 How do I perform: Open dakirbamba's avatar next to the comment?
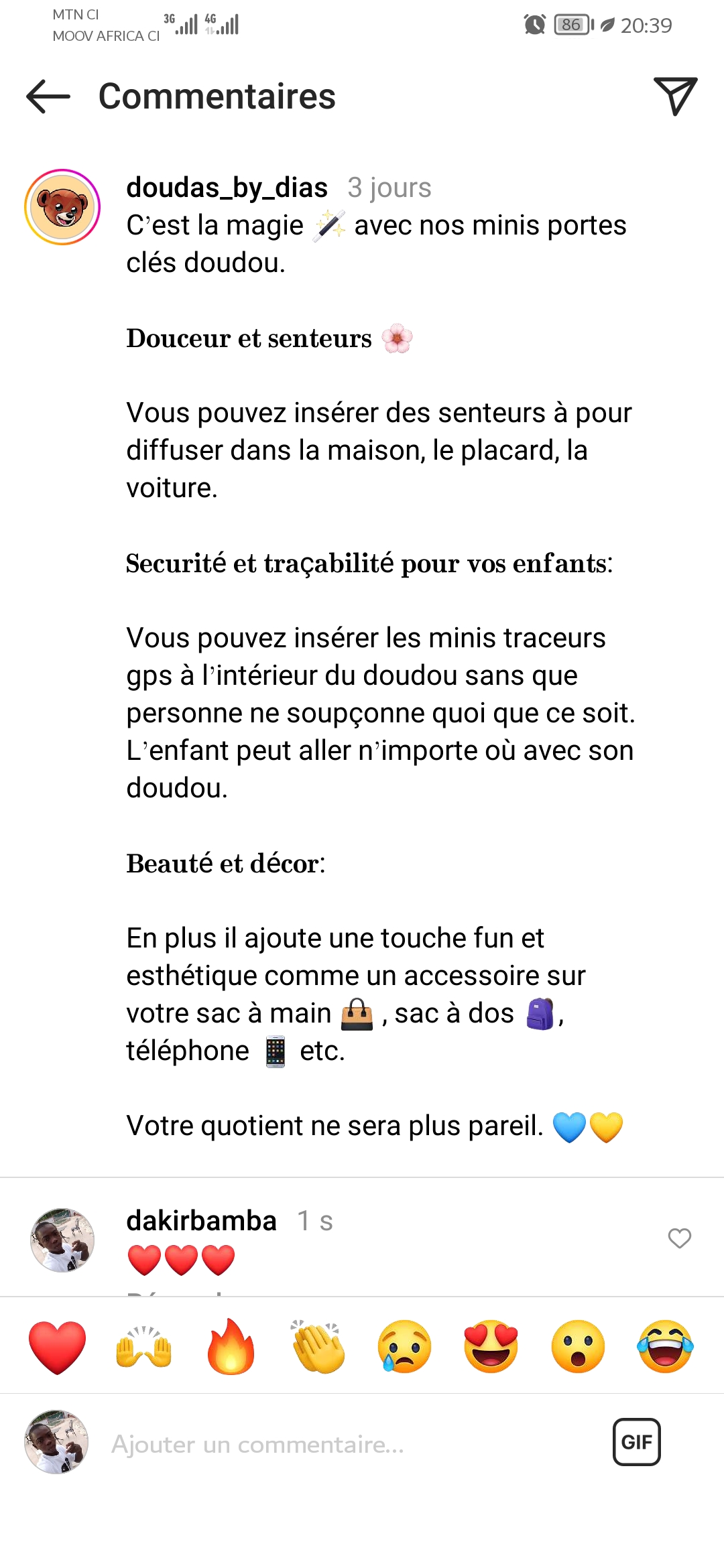[62, 1240]
